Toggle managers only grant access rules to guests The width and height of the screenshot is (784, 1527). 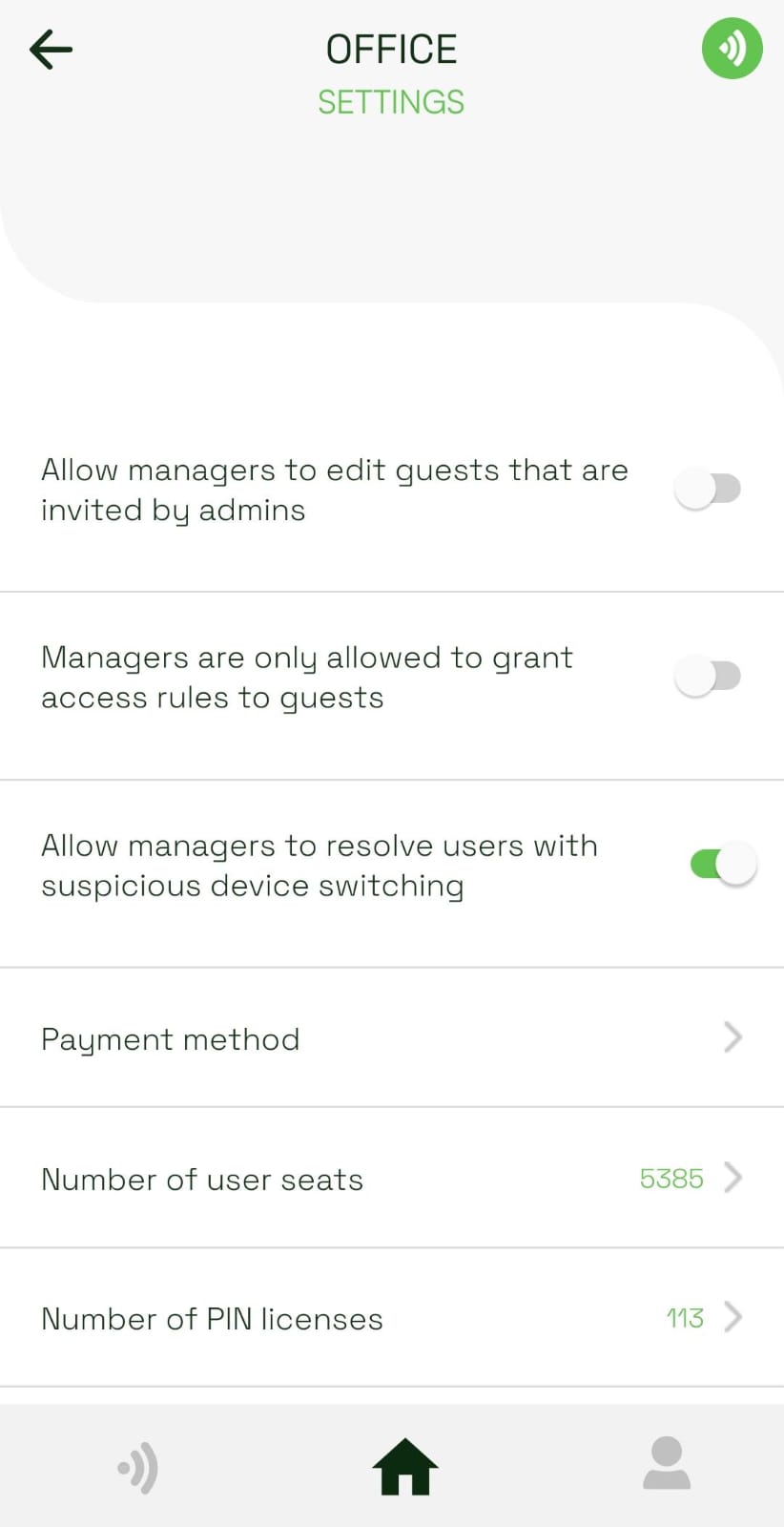708,677
